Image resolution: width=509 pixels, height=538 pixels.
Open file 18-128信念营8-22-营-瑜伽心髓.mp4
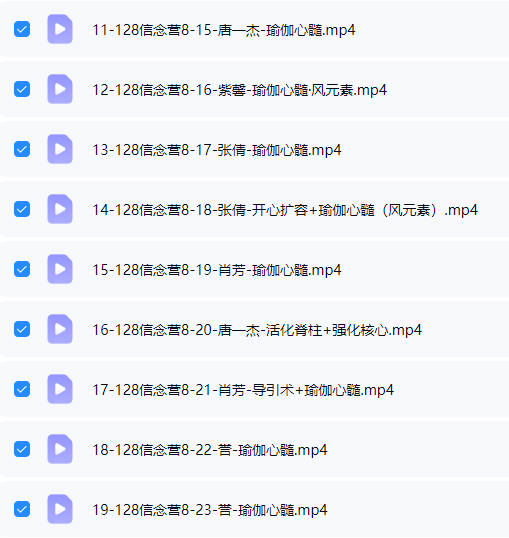[x=210, y=450]
